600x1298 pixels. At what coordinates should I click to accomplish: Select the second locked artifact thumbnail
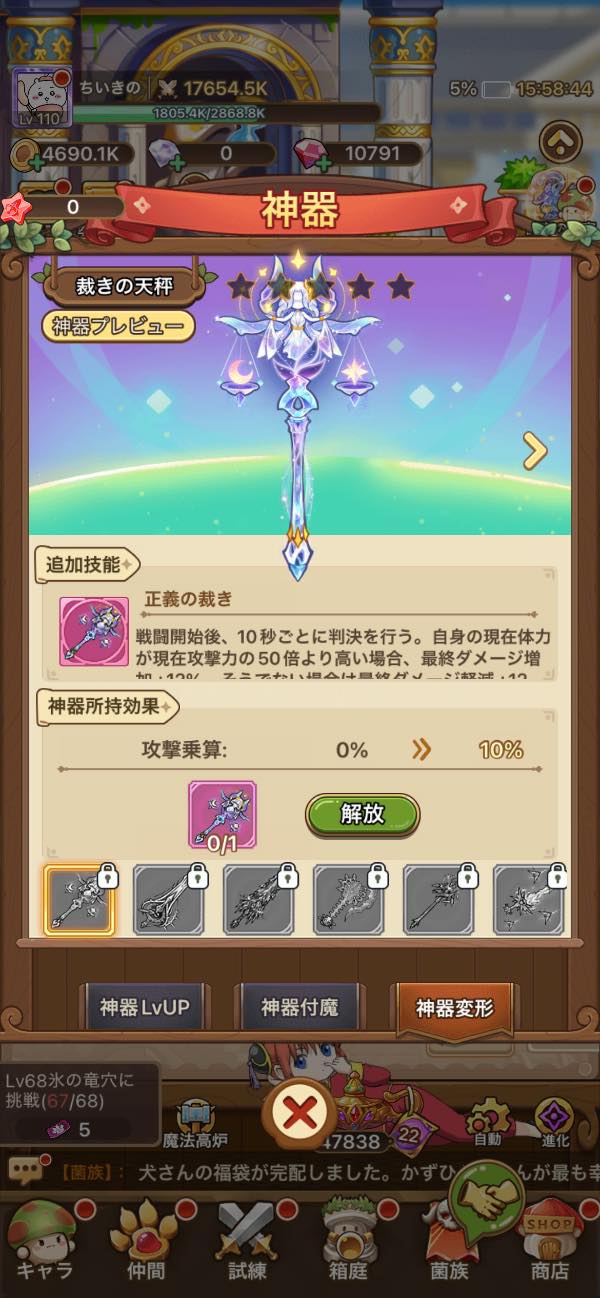[x=169, y=900]
